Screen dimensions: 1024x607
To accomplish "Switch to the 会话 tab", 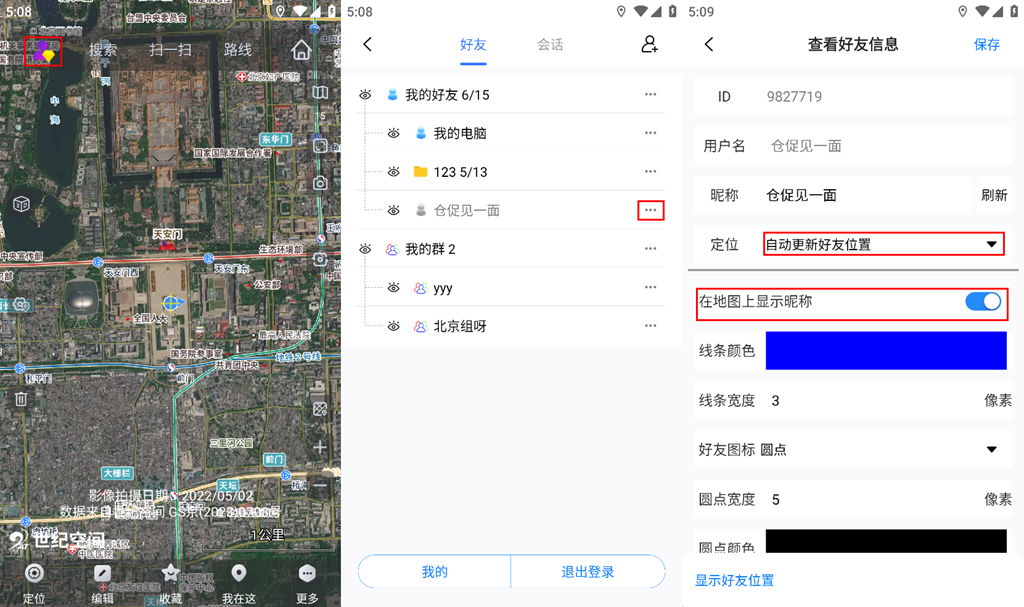I will tap(550, 44).
